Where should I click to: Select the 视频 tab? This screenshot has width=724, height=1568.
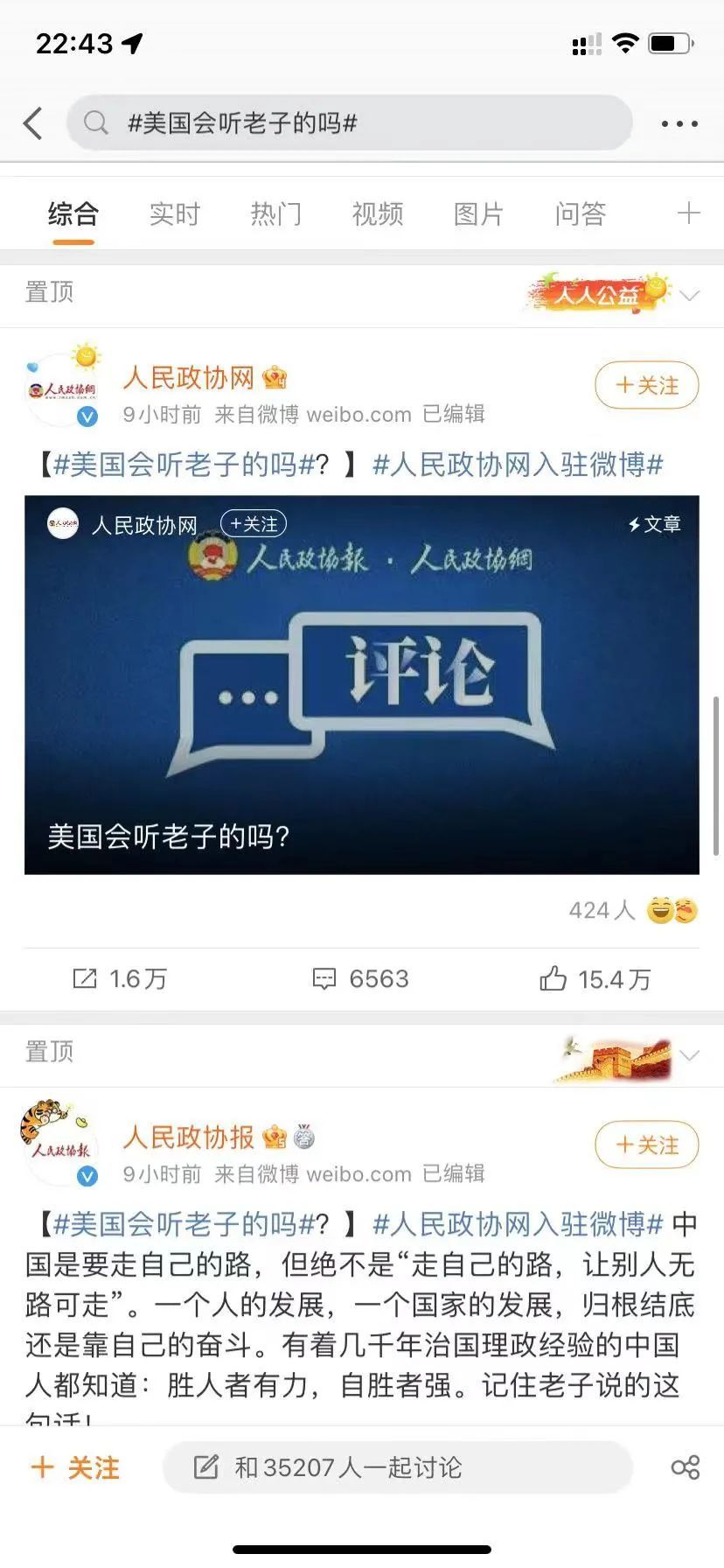click(377, 214)
